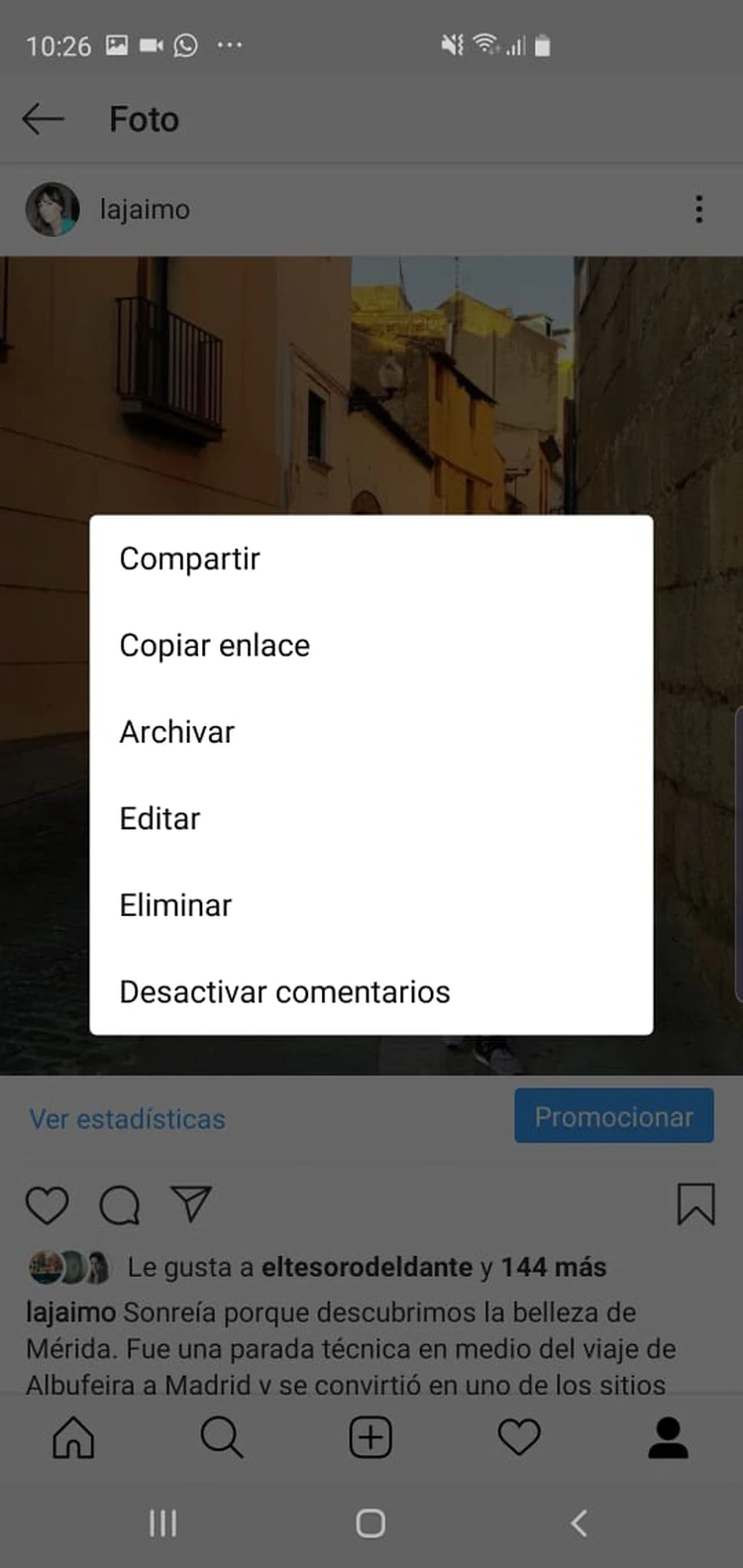
Task: Tap Archivar to archive the post
Action: (x=176, y=732)
